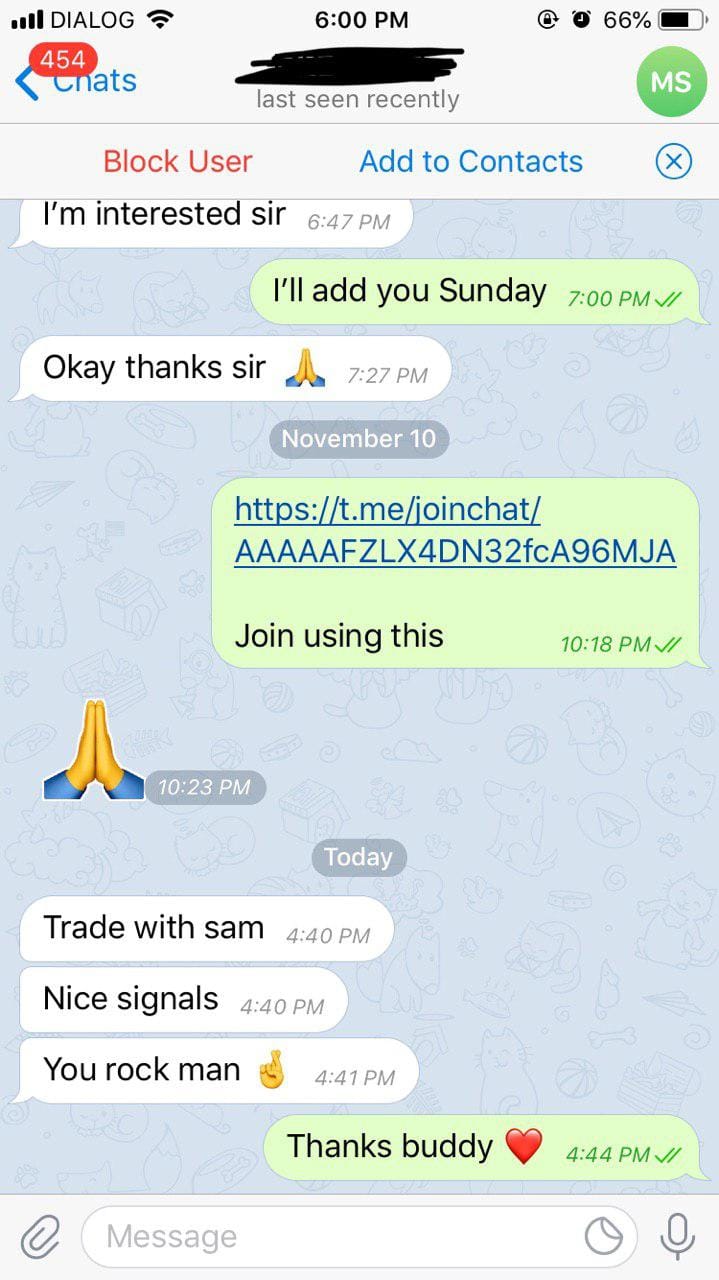Go back to the Chats list
719x1280 pixels.
coord(75,80)
